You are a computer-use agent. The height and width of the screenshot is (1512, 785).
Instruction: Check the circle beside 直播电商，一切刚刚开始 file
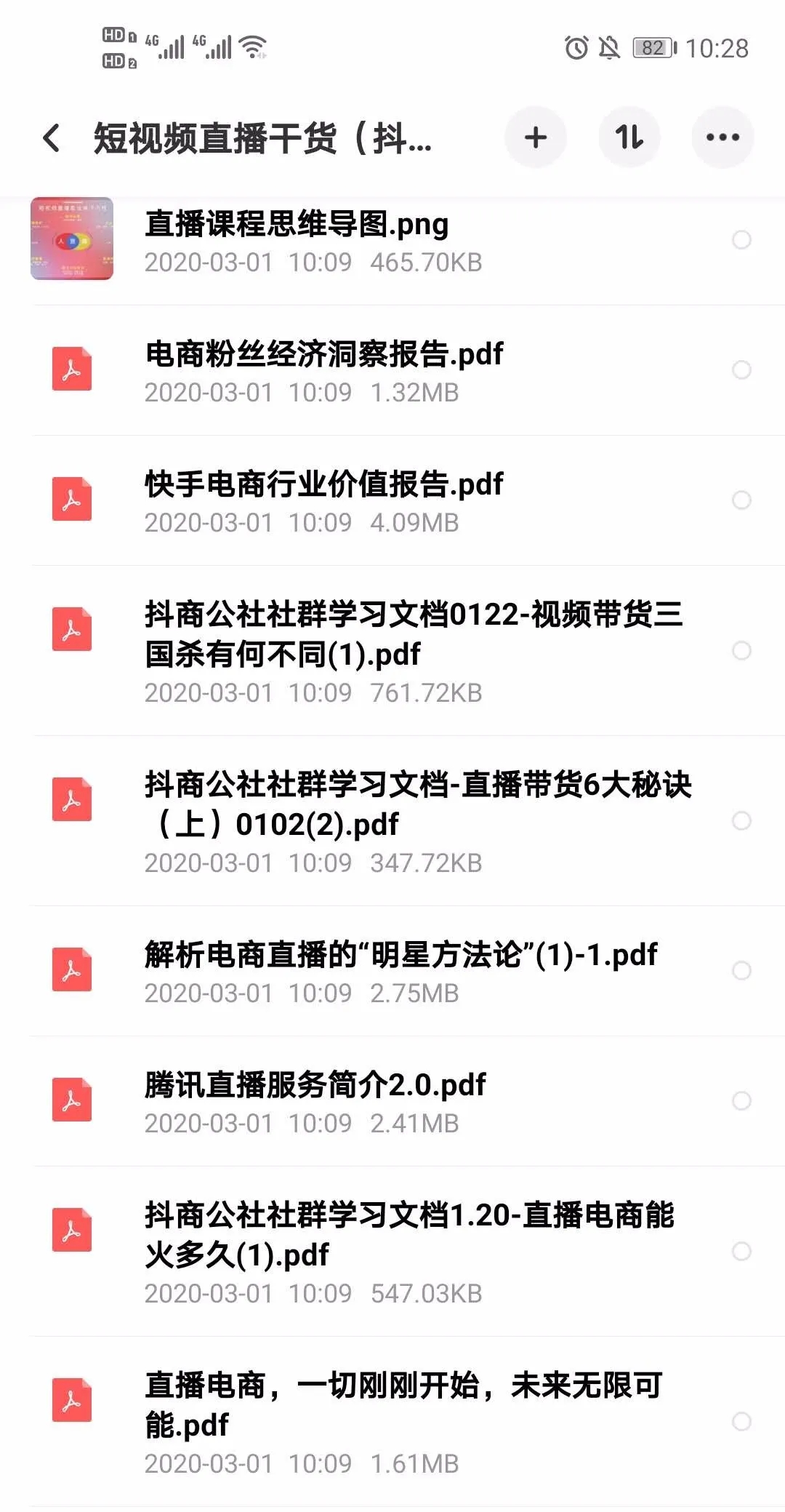[x=741, y=1422]
